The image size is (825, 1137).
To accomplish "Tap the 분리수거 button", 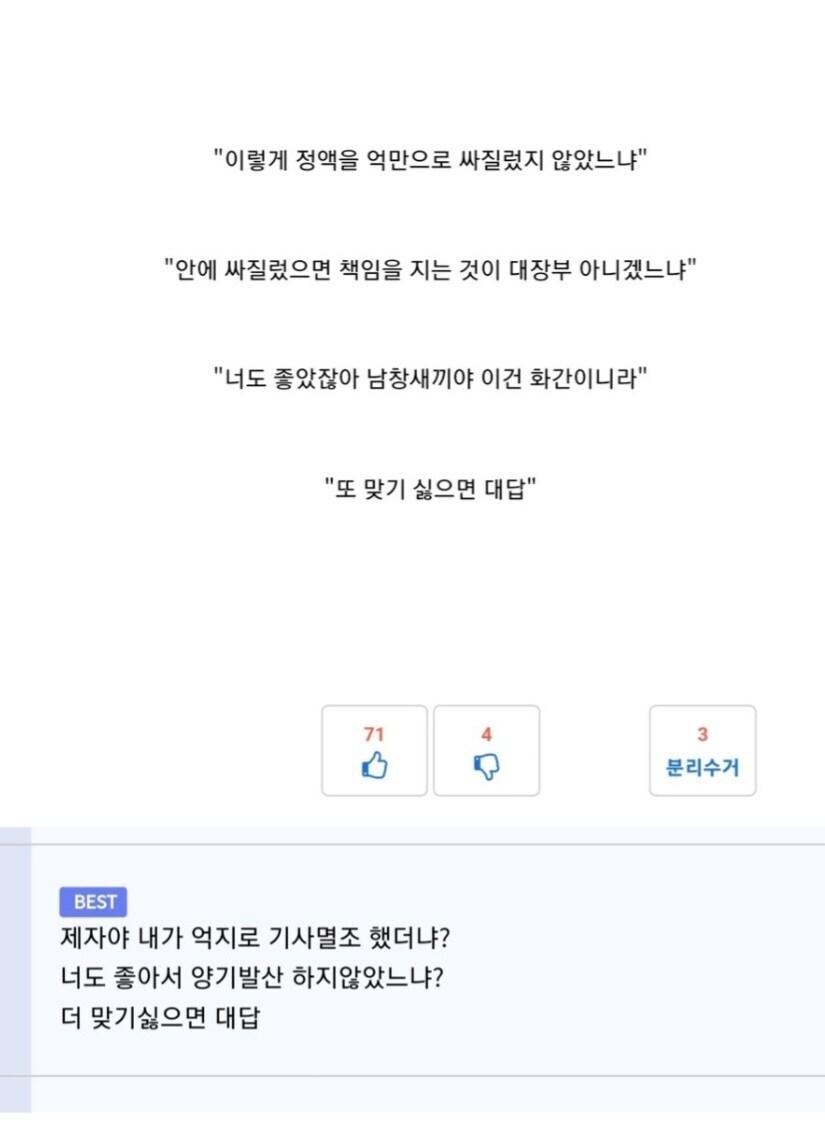I will (x=702, y=752).
